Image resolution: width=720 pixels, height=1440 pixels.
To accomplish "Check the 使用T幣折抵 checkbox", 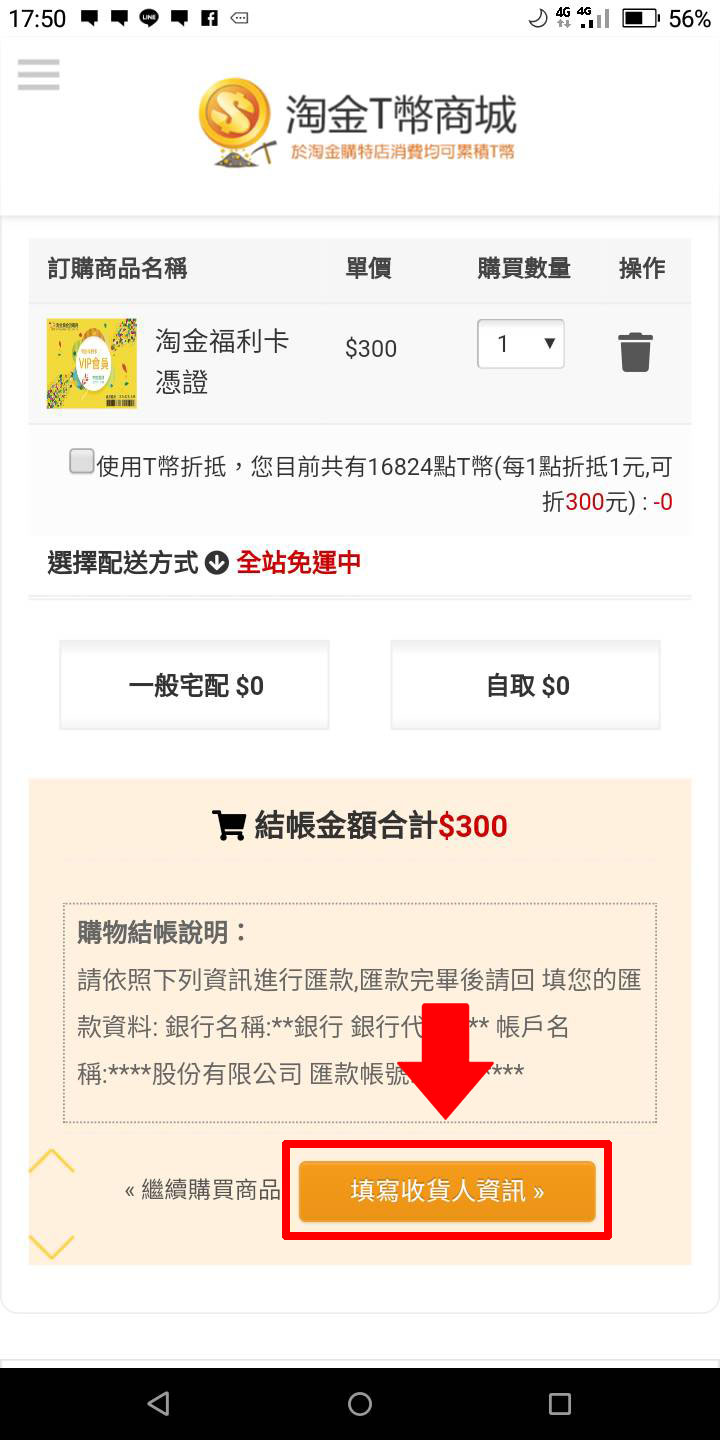I will (x=82, y=461).
